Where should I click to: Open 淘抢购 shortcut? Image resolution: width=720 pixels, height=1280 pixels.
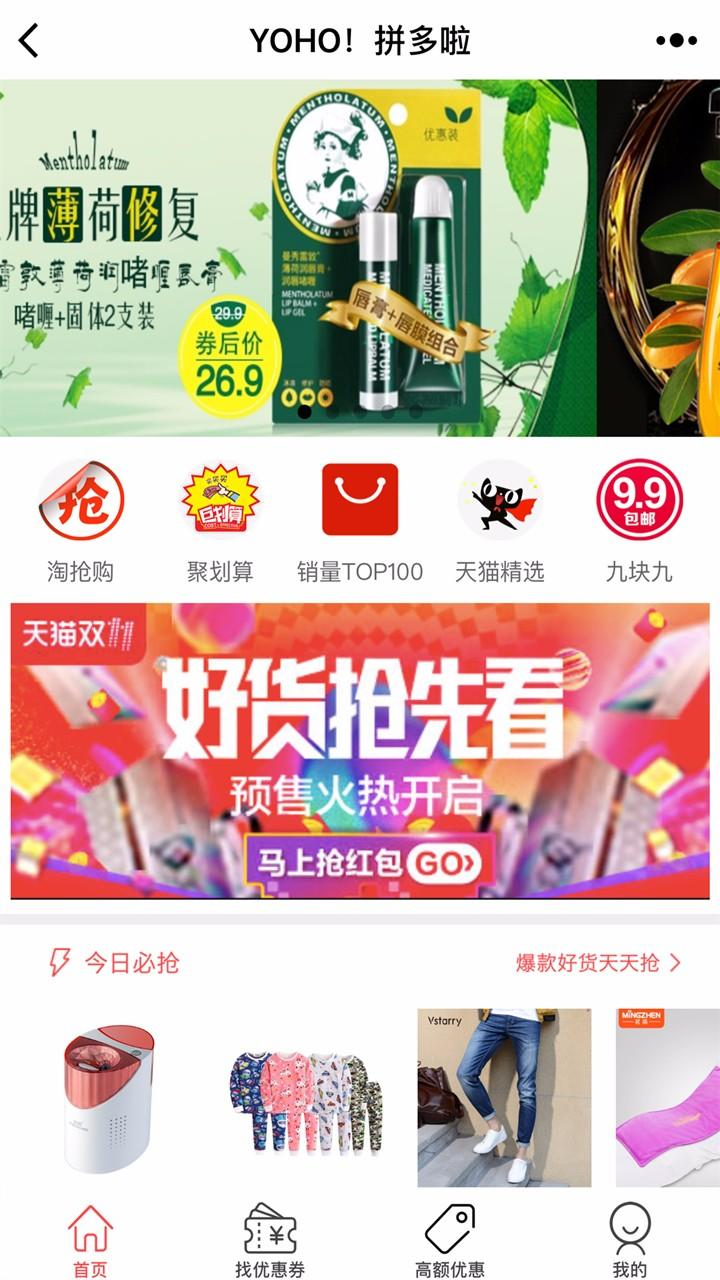80,521
